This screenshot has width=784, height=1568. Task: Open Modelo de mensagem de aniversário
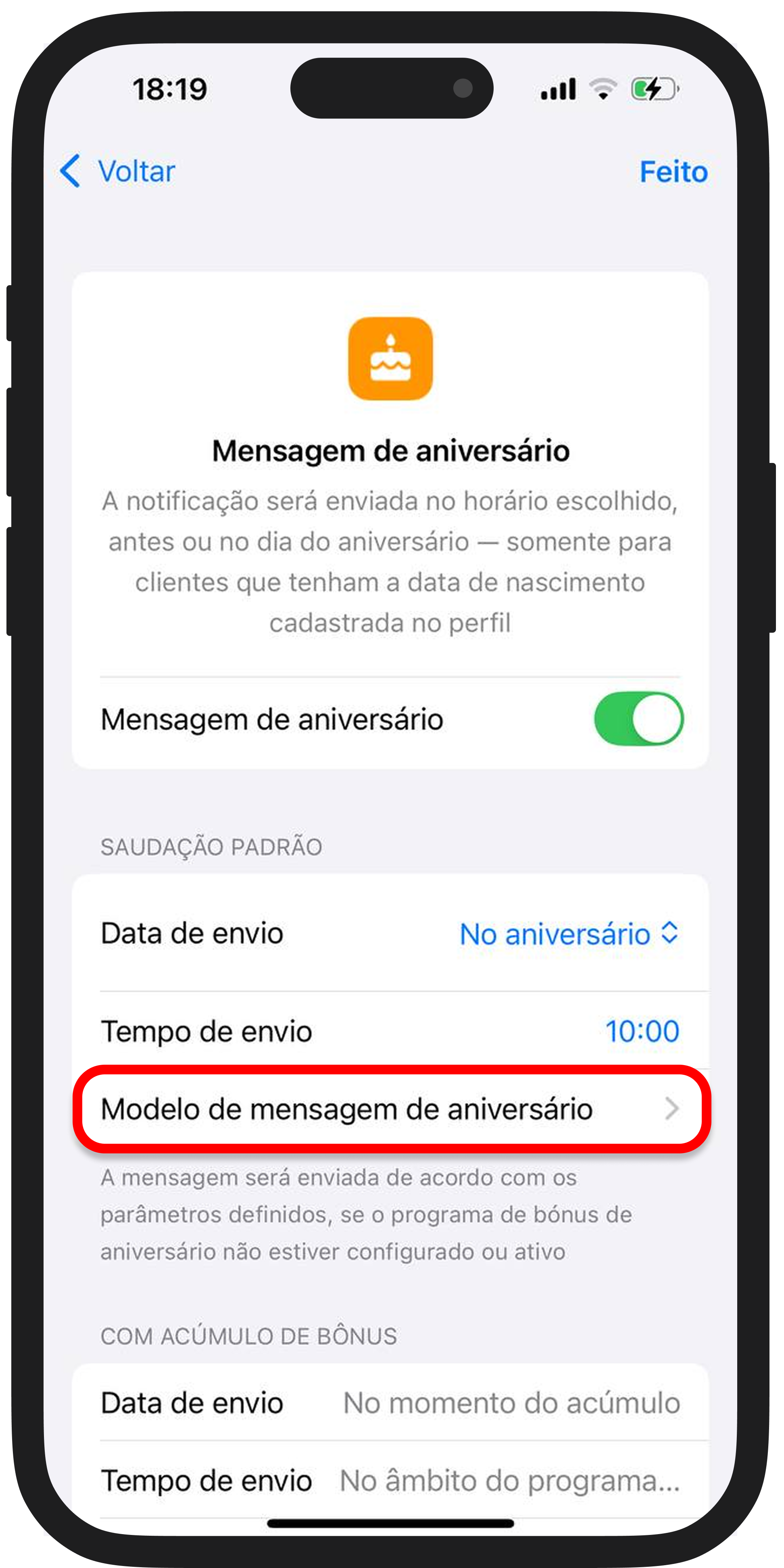[390, 1109]
